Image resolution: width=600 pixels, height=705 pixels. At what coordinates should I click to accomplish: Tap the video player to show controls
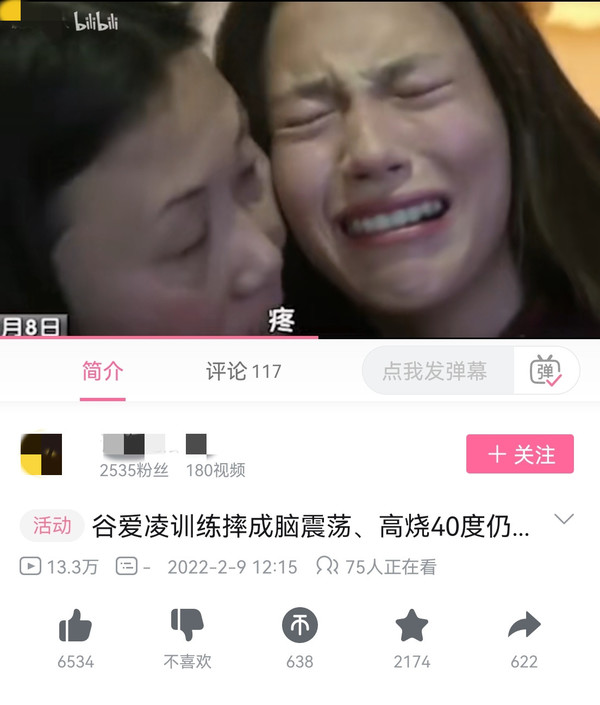click(x=300, y=170)
